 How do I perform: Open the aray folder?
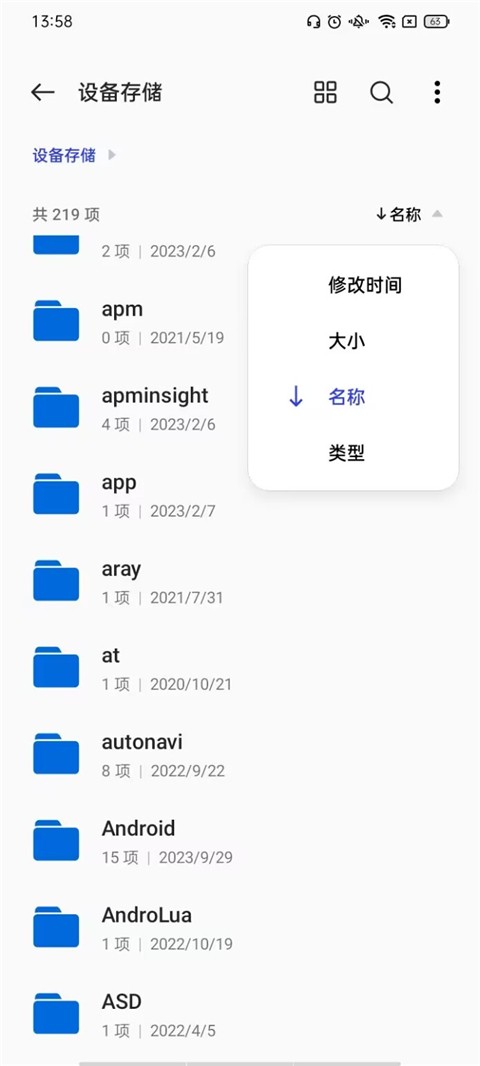point(240,581)
